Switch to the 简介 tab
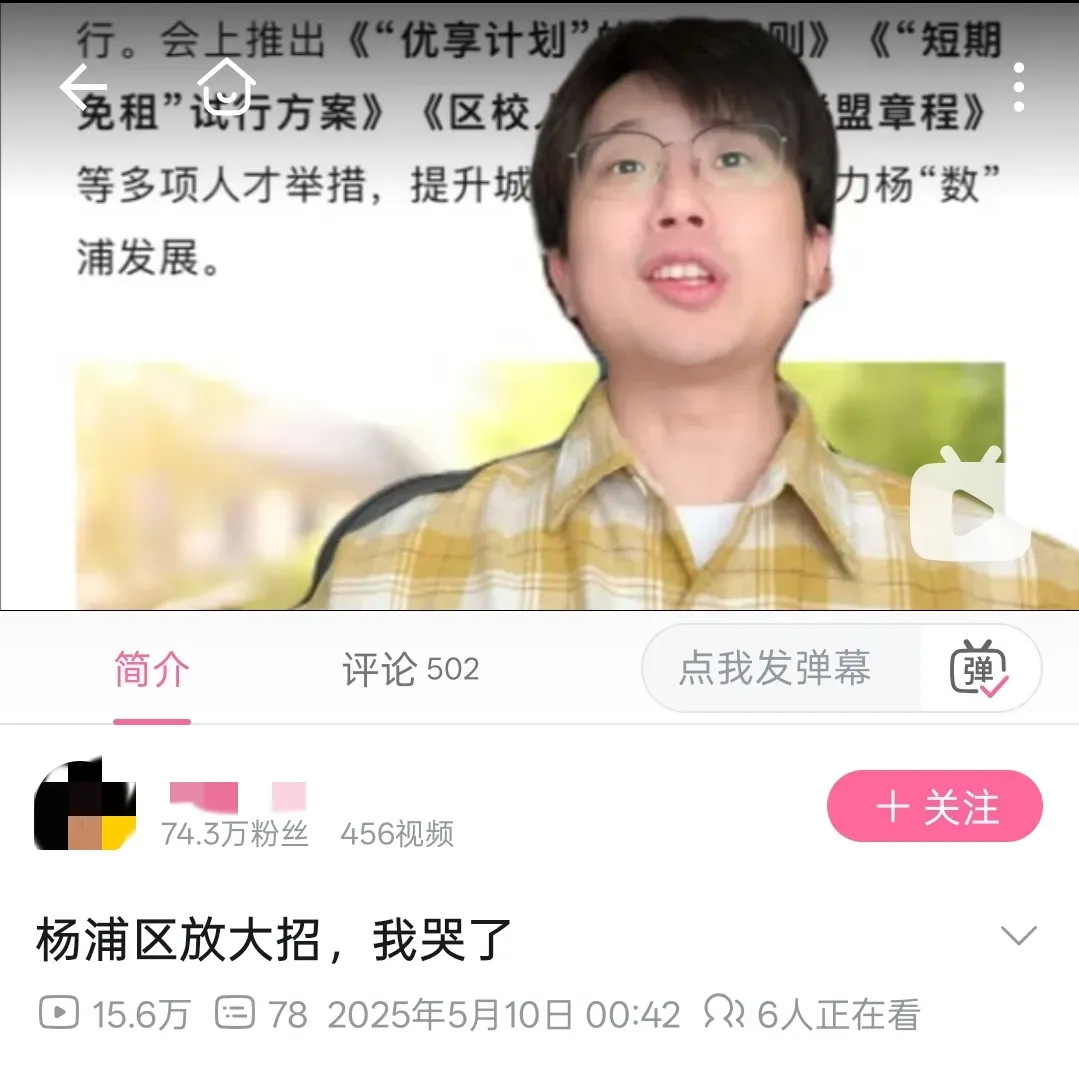This screenshot has height=1079, width=1079. point(151,670)
